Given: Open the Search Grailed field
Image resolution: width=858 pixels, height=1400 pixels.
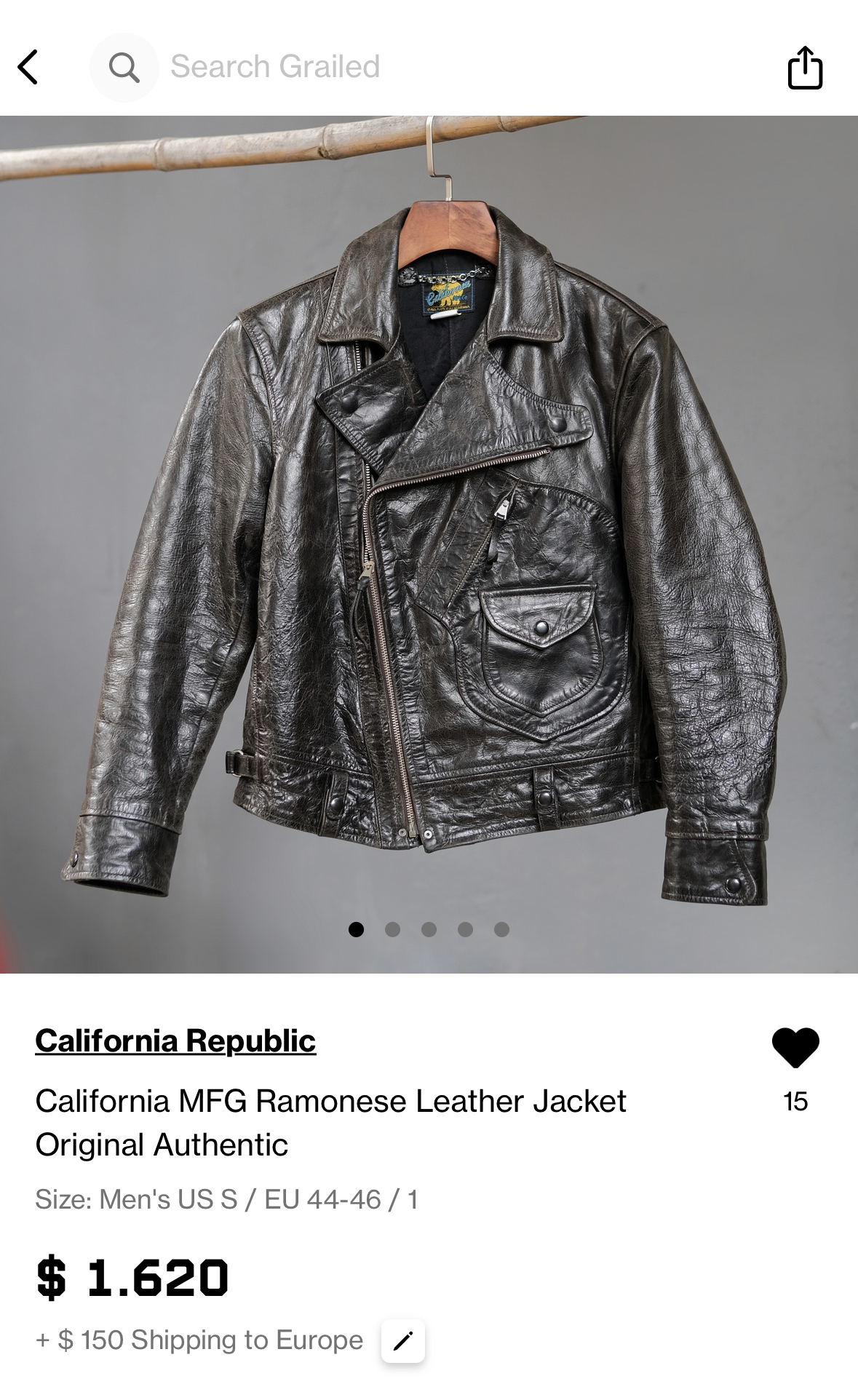Looking at the screenshot, I should [x=274, y=67].
